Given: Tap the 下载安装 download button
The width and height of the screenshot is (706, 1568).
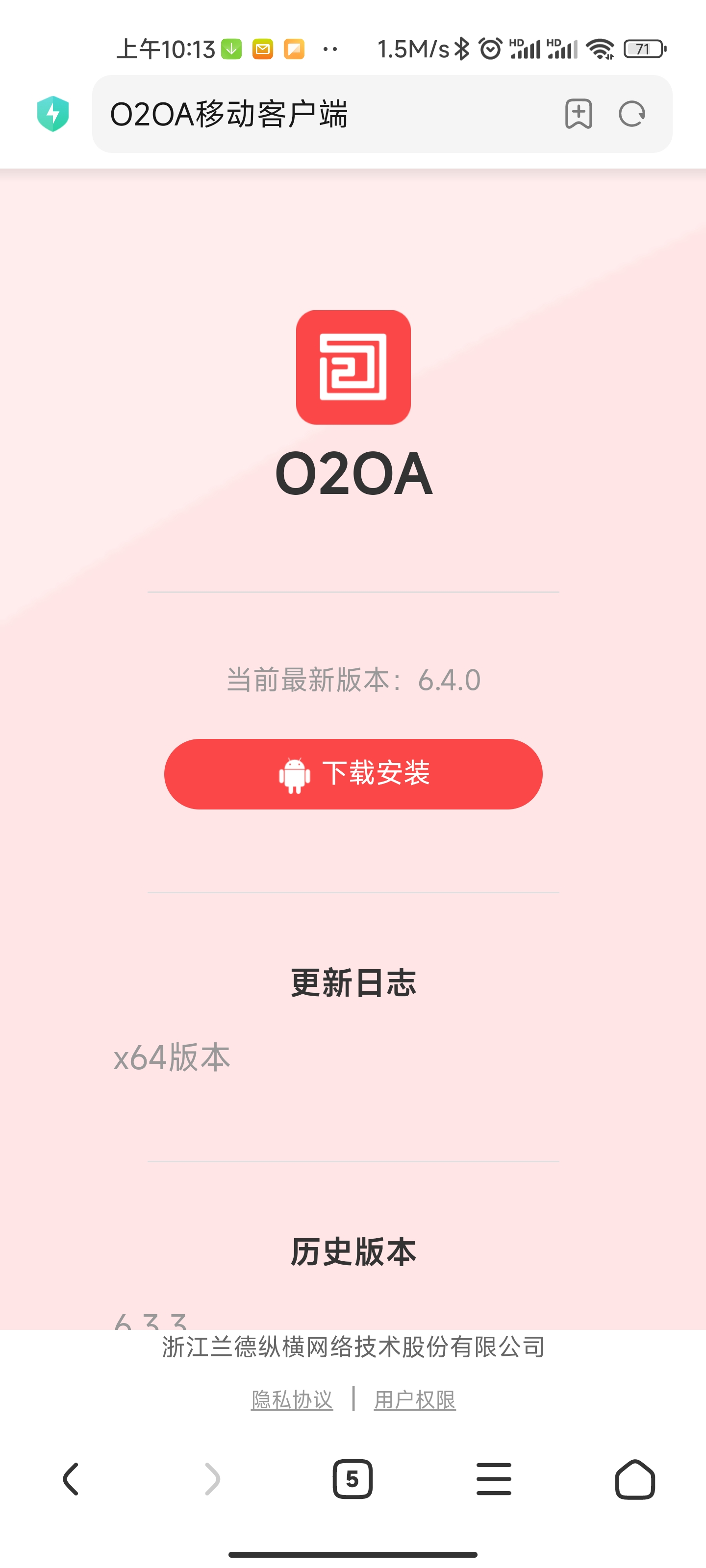Looking at the screenshot, I should 353,774.
